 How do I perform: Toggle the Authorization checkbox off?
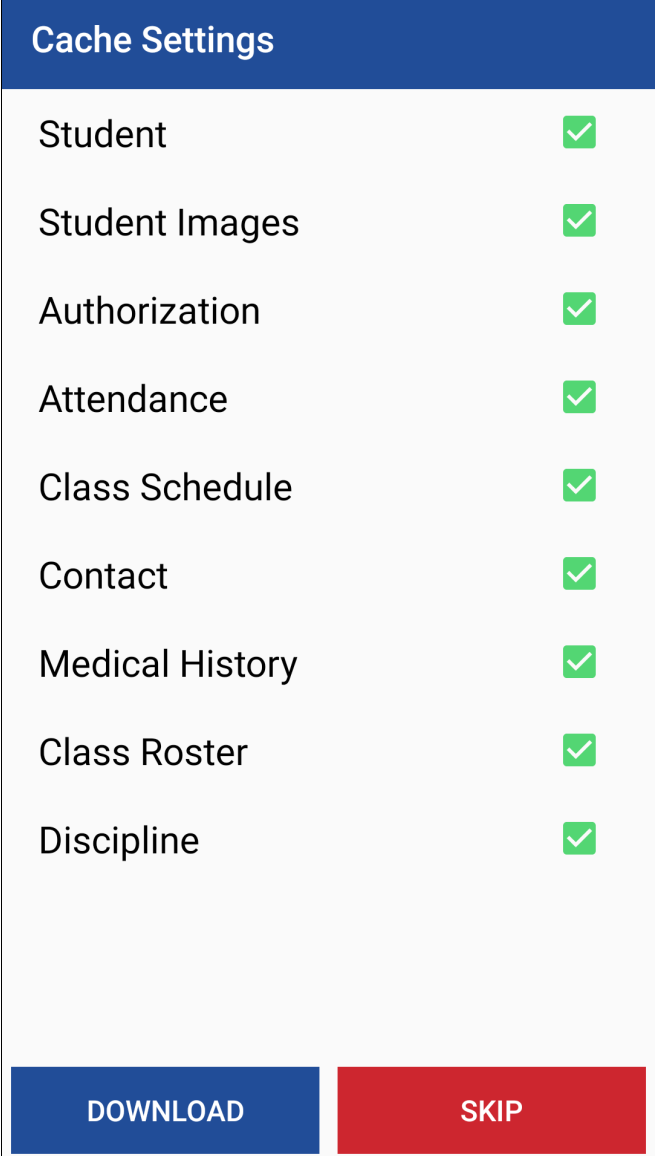pos(579,309)
